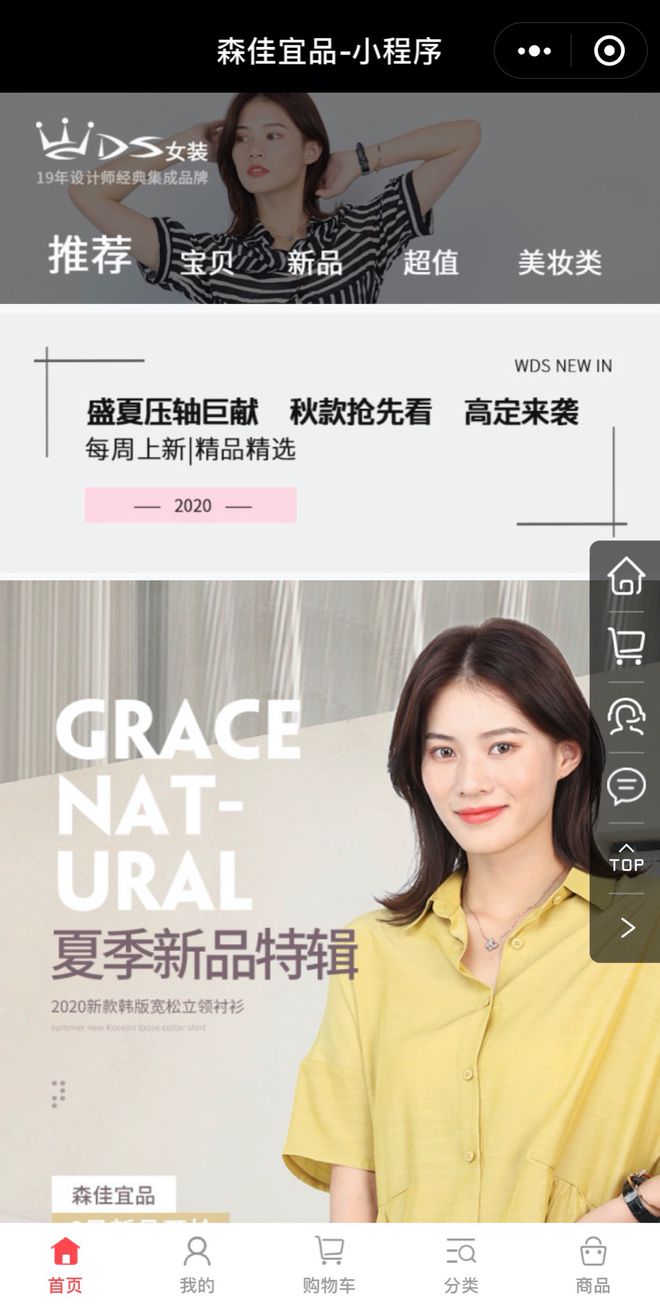Go to the 美妆类 tab
660x1308 pixels.
coord(559,262)
